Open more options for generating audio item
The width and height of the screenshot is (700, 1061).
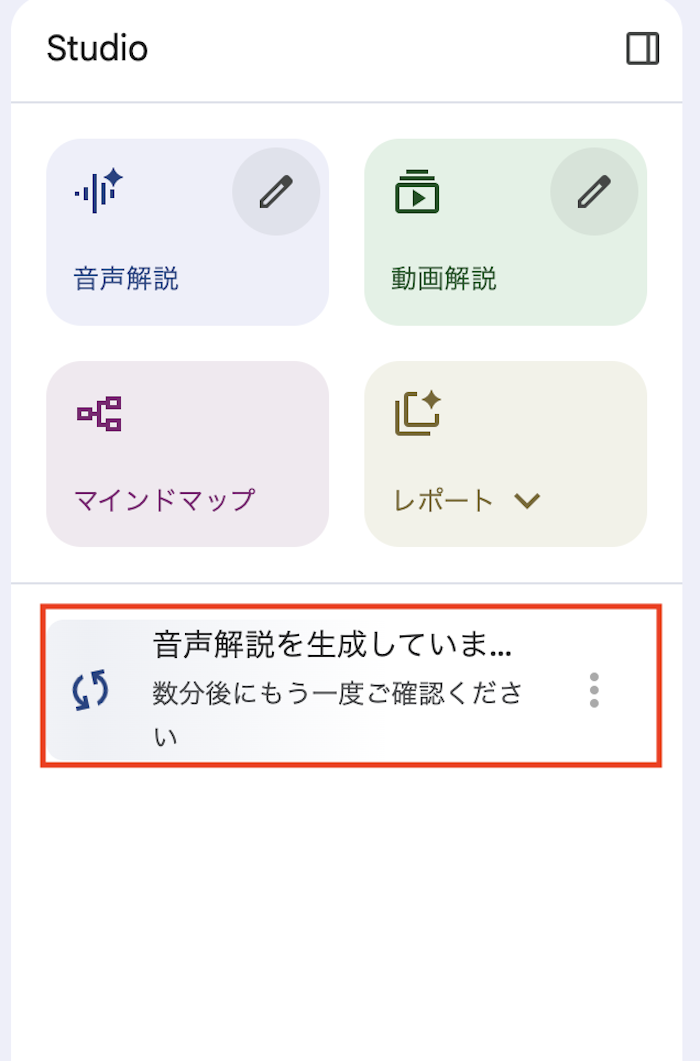(x=594, y=690)
